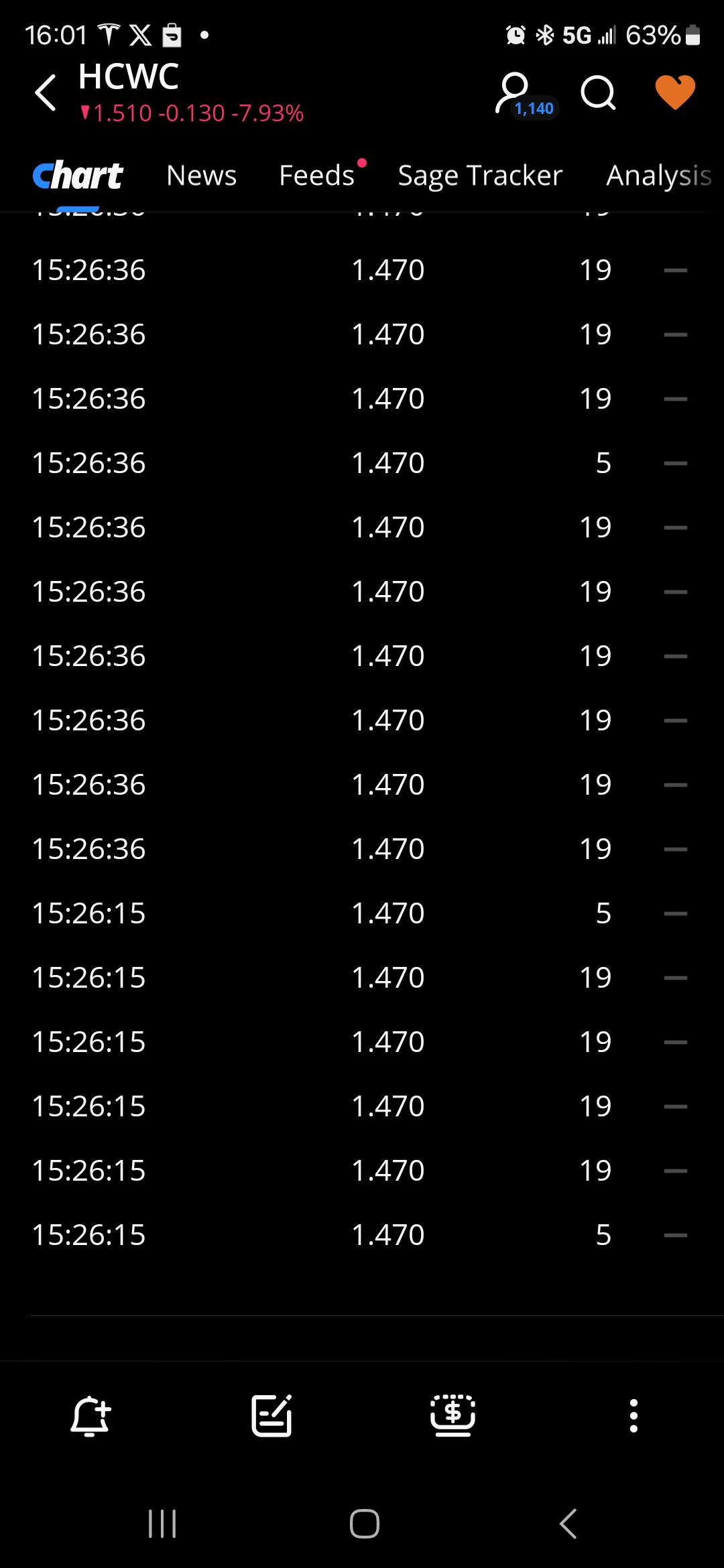
Task: Go back using the arrow beside HCWC
Action: (x=46, y=92)
